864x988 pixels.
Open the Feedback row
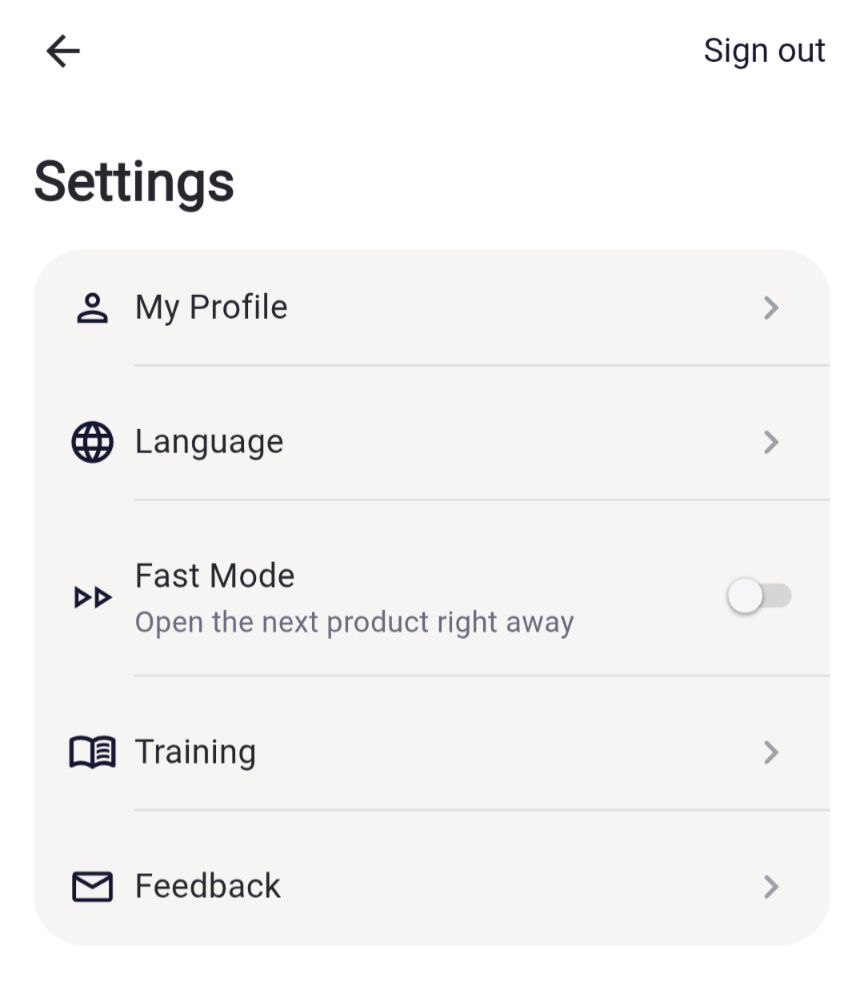coord(430,886)
